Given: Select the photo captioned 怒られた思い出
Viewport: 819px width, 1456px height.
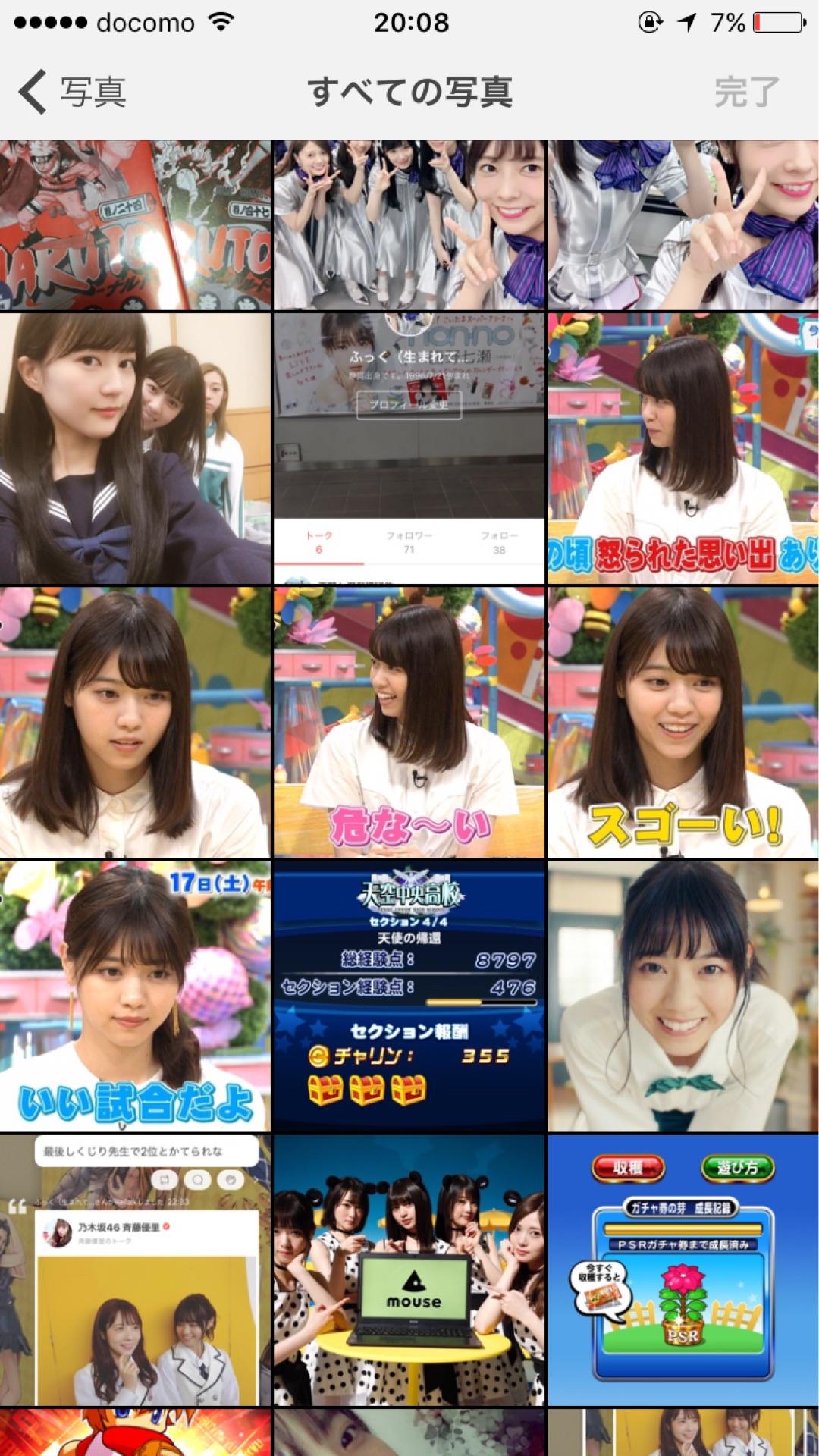Looking at the screenshot, I should pyautogui.click(x=683, y=449).
